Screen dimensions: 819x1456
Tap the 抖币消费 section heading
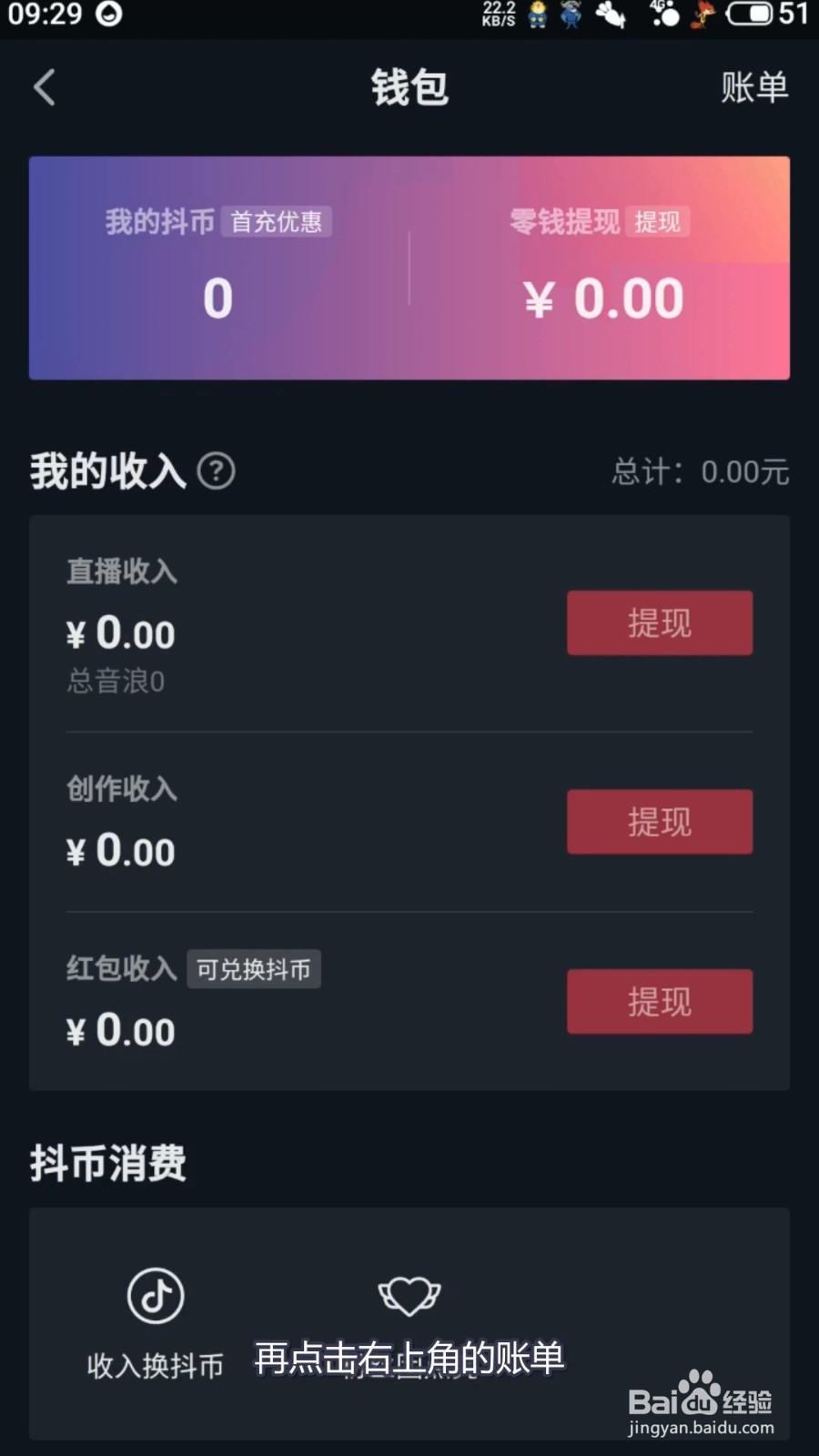[x=106, y=1162]
